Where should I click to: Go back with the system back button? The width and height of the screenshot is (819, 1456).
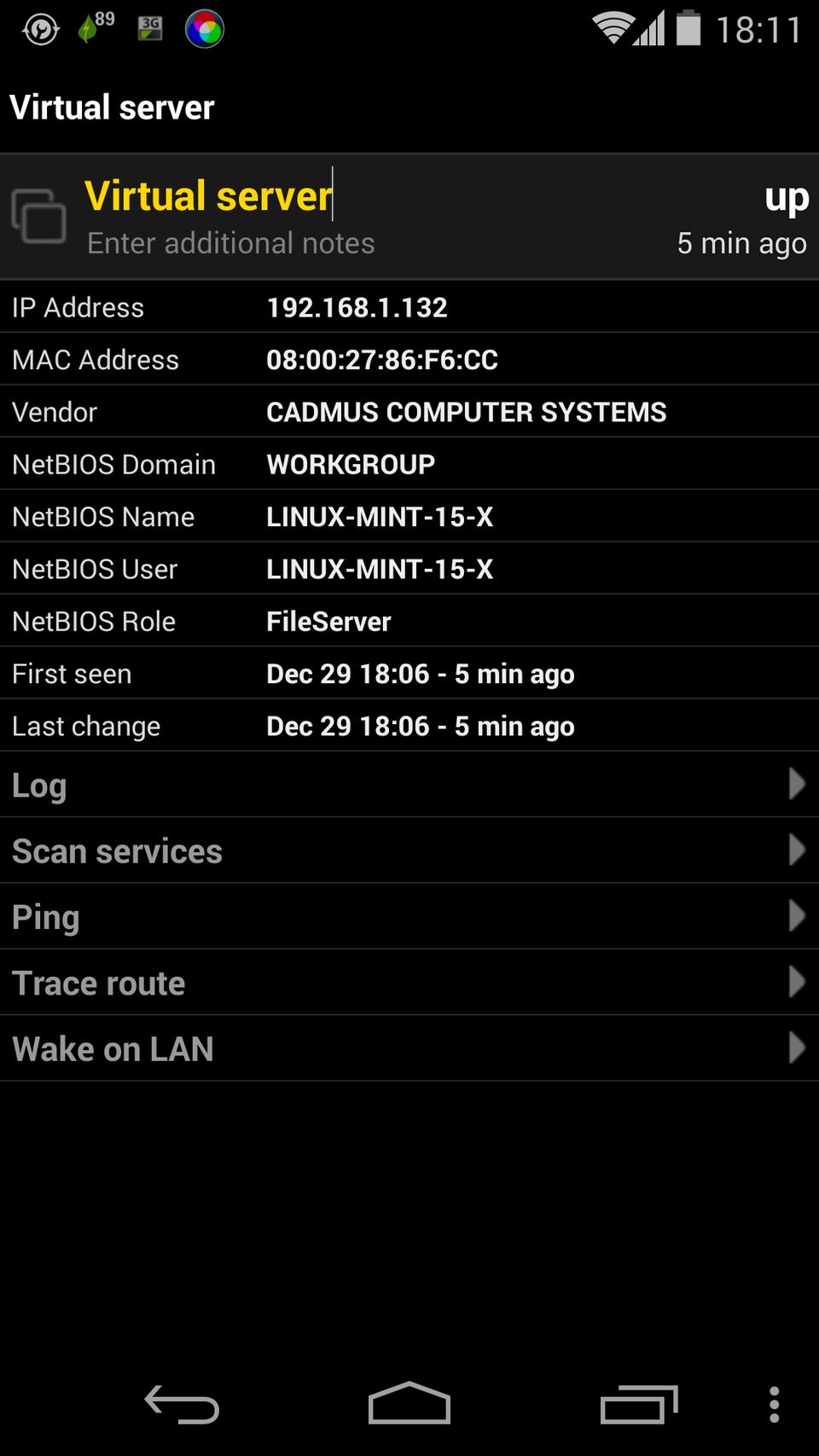182,1404
